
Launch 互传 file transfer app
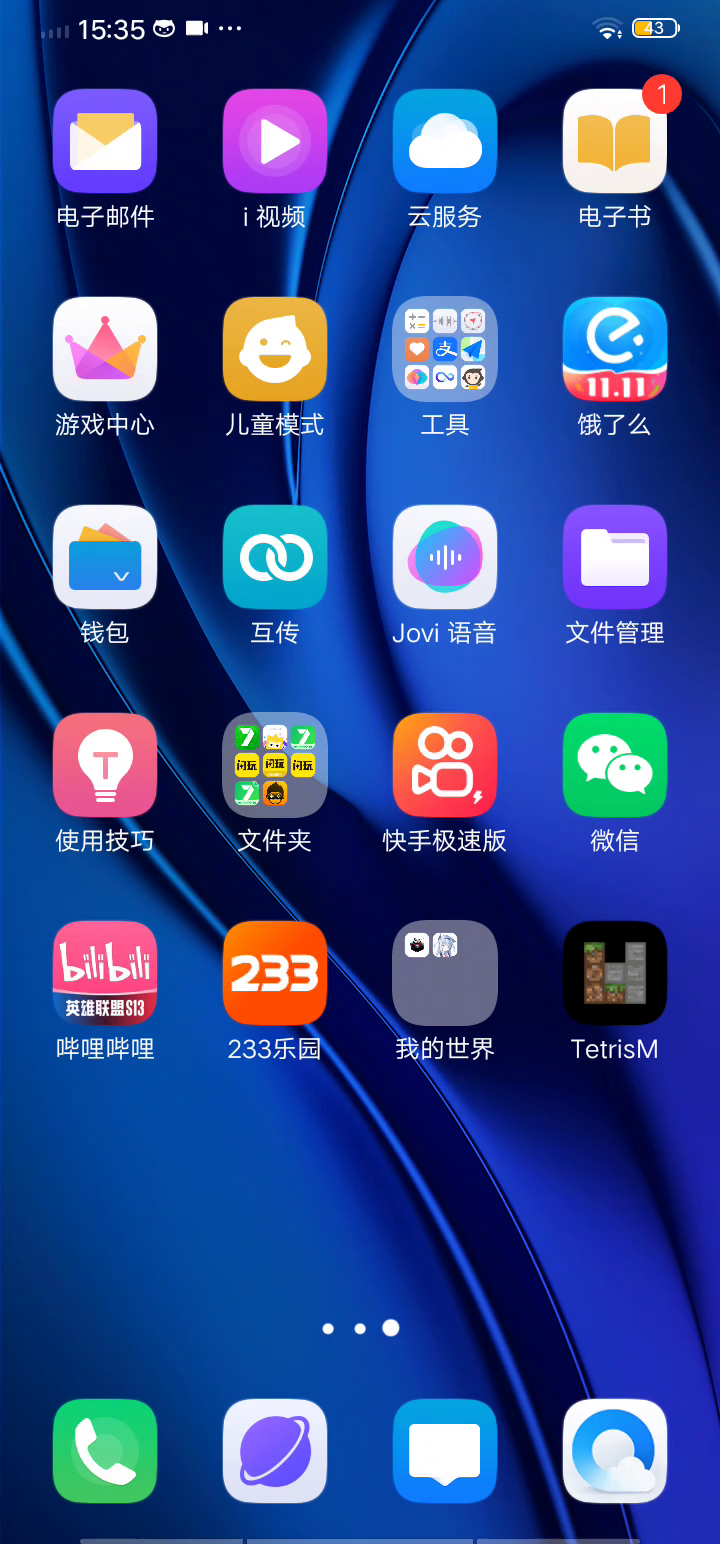pos(275,557)
